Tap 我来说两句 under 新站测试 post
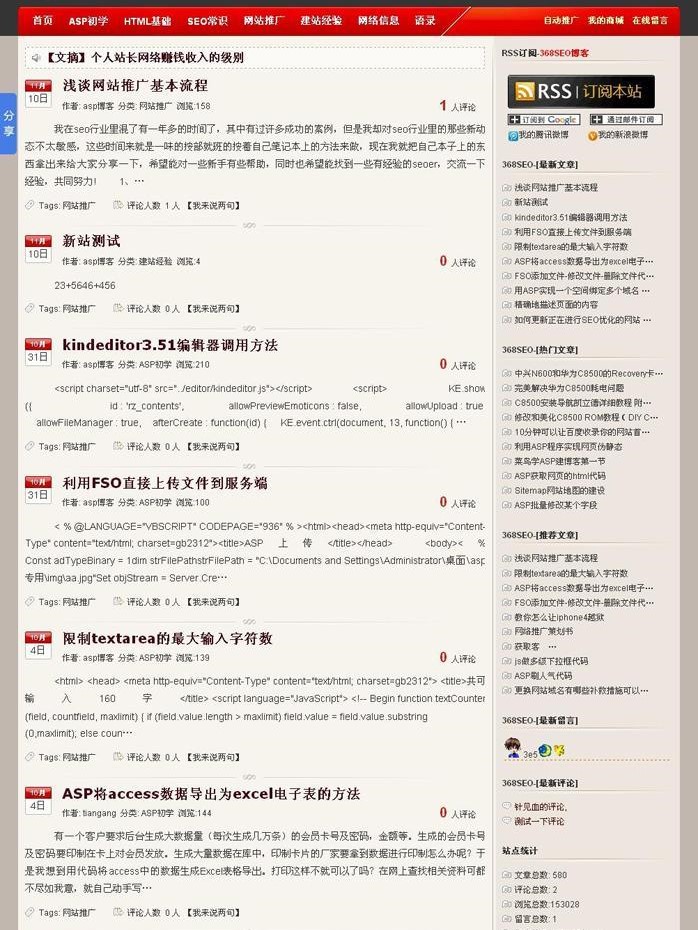698x930 pixels. coord(213,309)
